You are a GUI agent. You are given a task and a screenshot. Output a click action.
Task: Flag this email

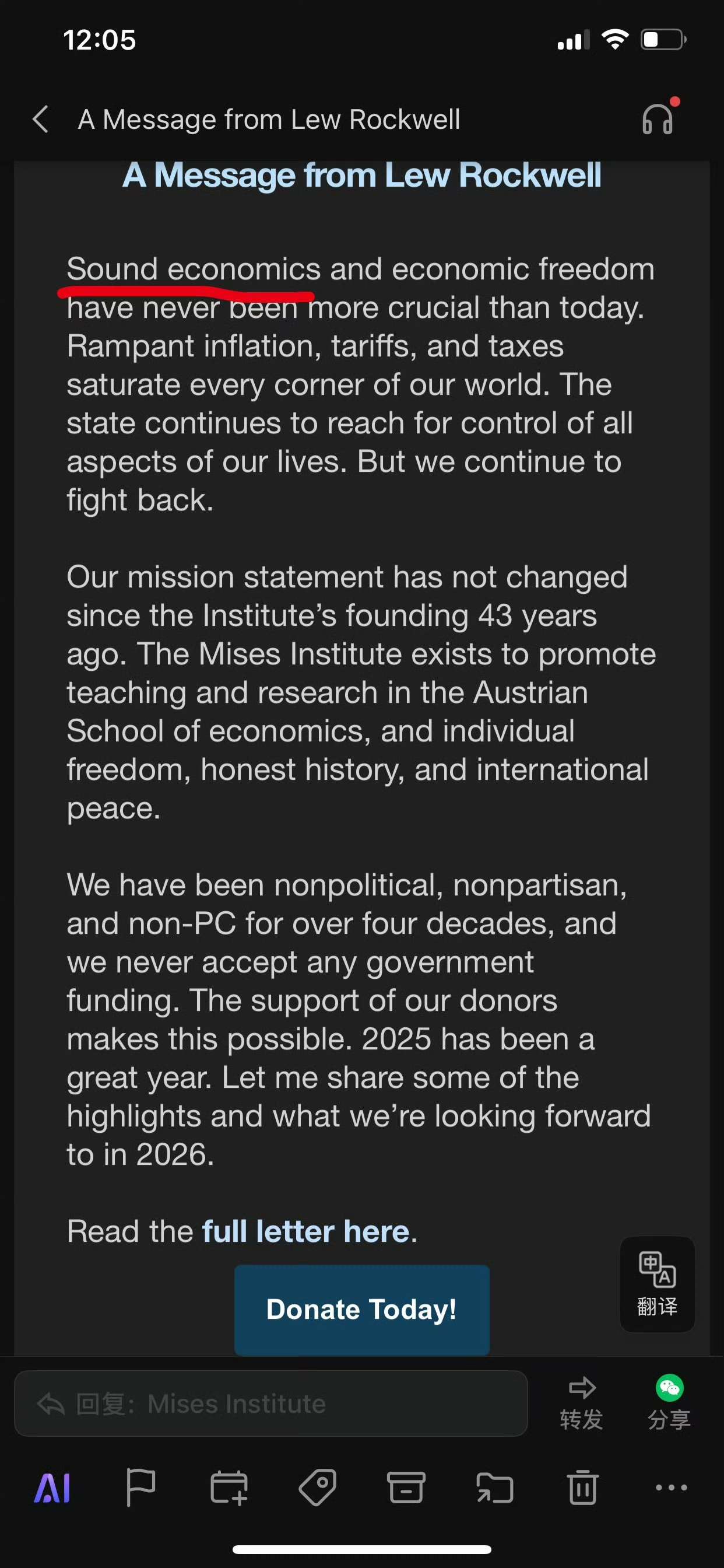coord(140,1487)
